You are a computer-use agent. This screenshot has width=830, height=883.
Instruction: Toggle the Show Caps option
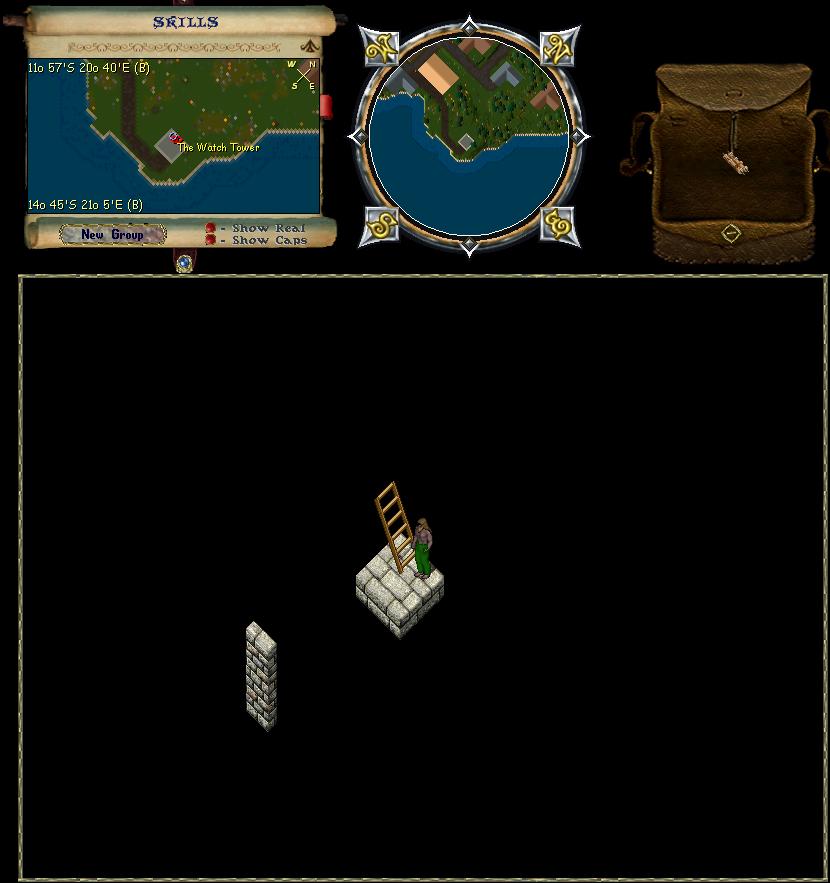211,240
